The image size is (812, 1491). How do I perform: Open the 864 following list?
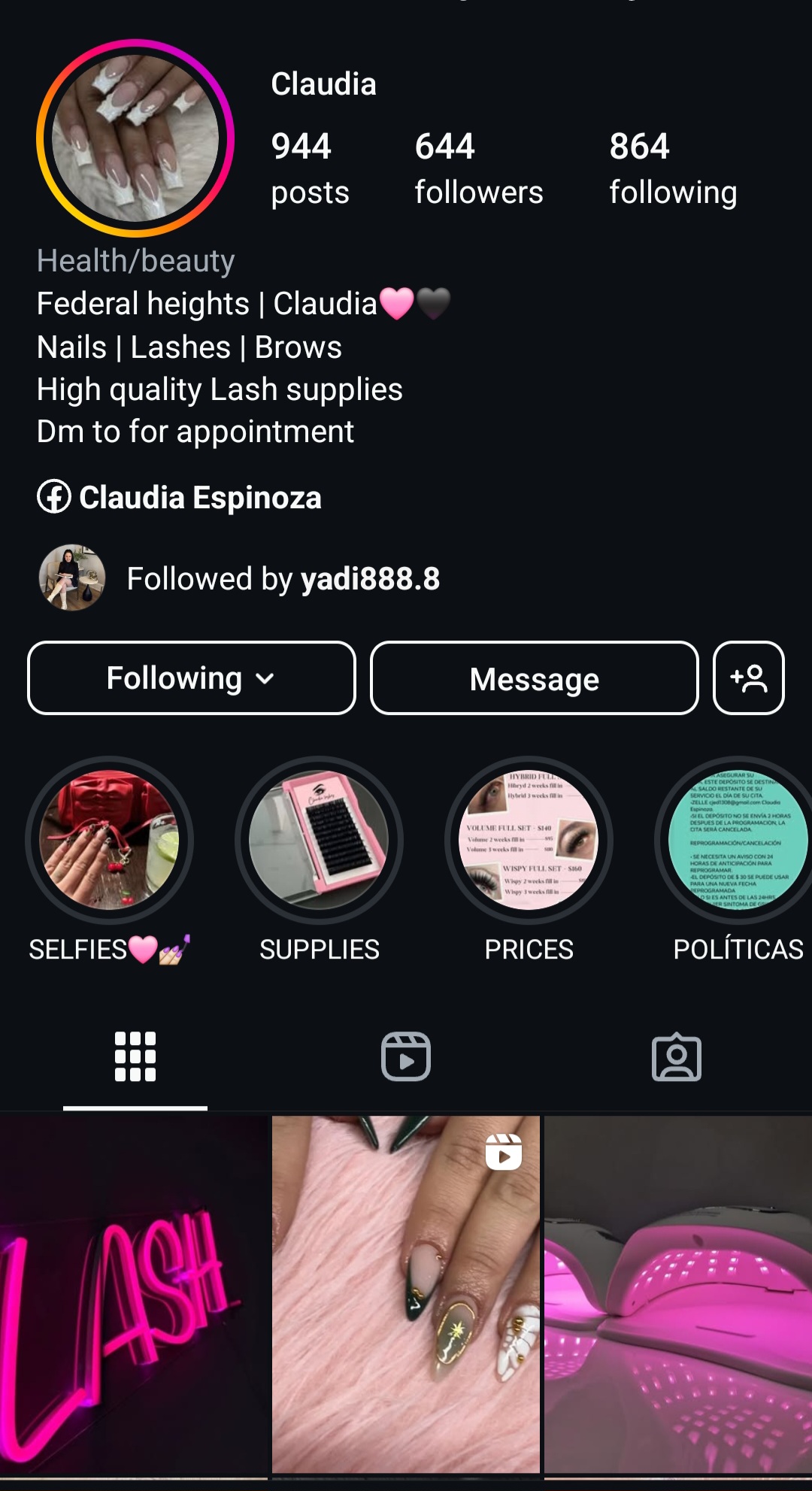point(672,168)
